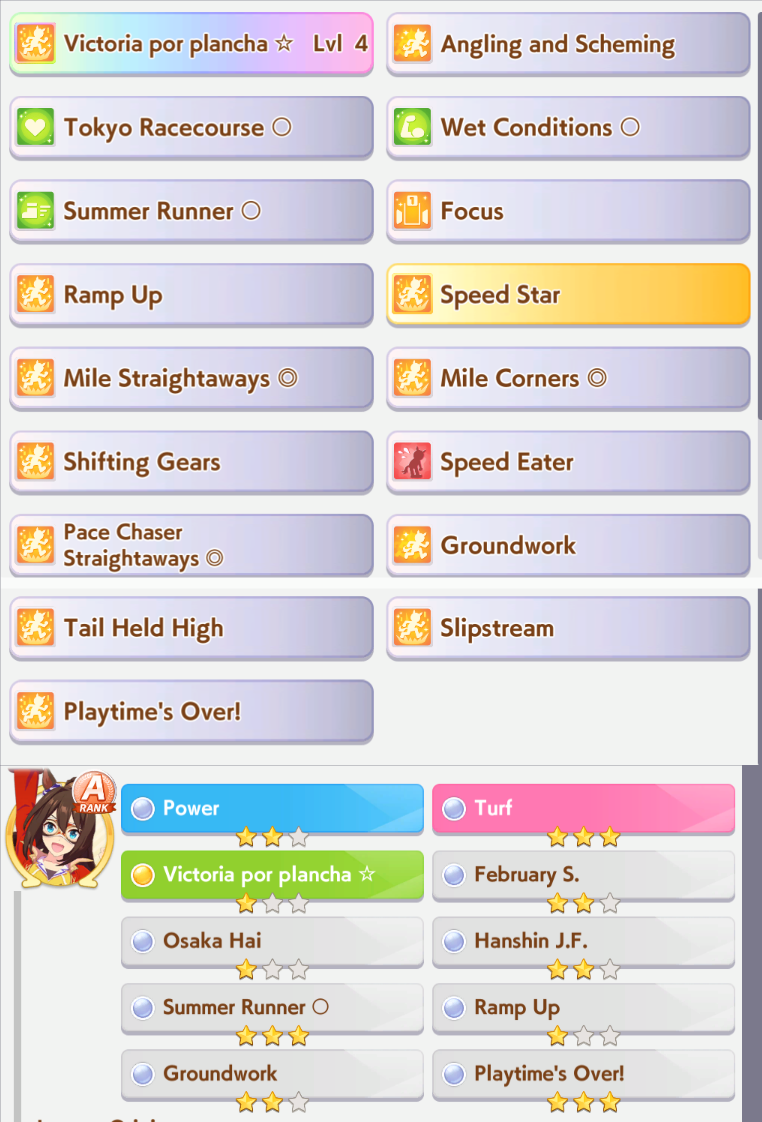
Task: Open the February S. spark
Action: click(x=583, y=875)
